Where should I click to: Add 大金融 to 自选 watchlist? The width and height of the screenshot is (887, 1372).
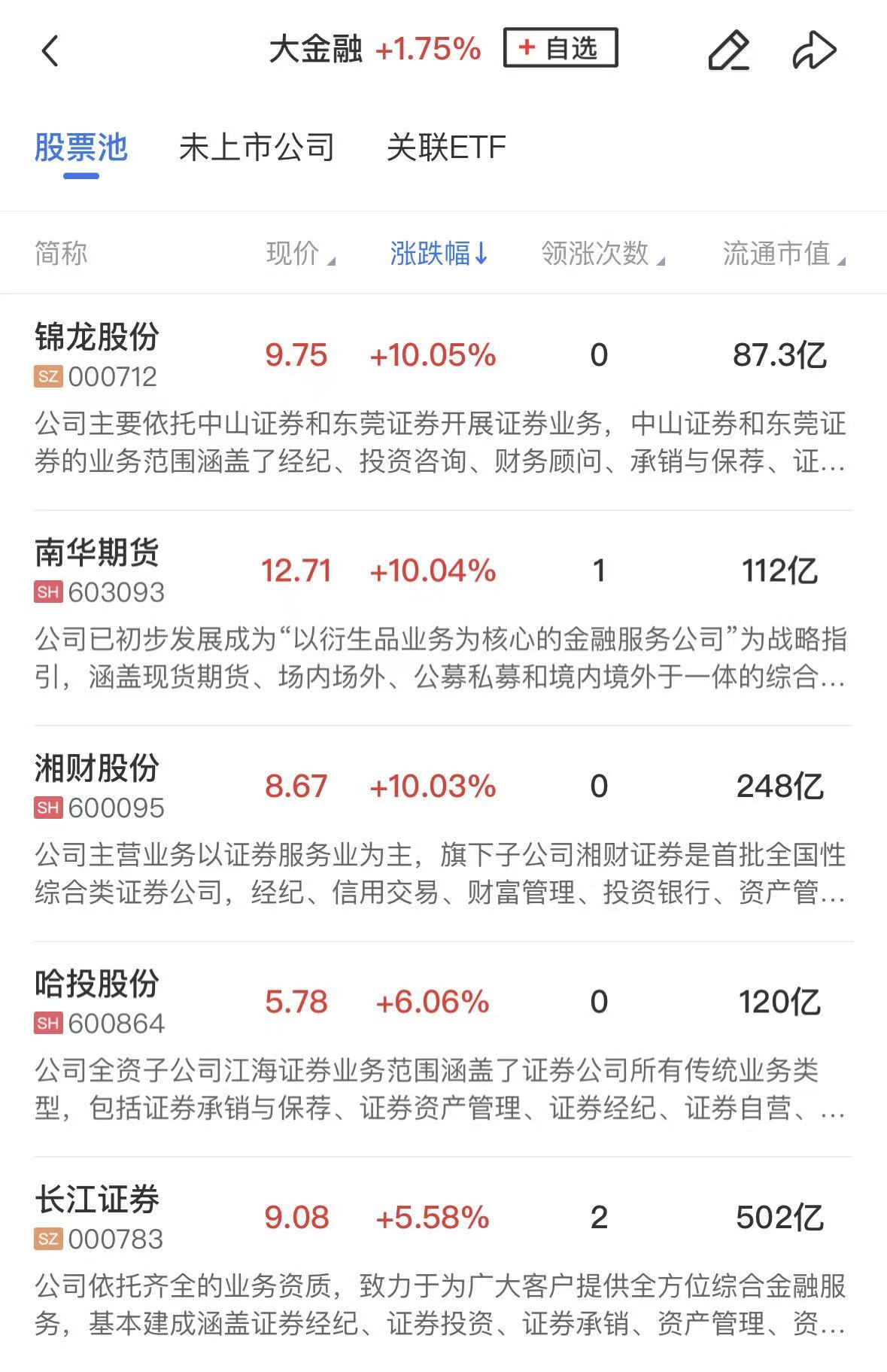(560, 48)
